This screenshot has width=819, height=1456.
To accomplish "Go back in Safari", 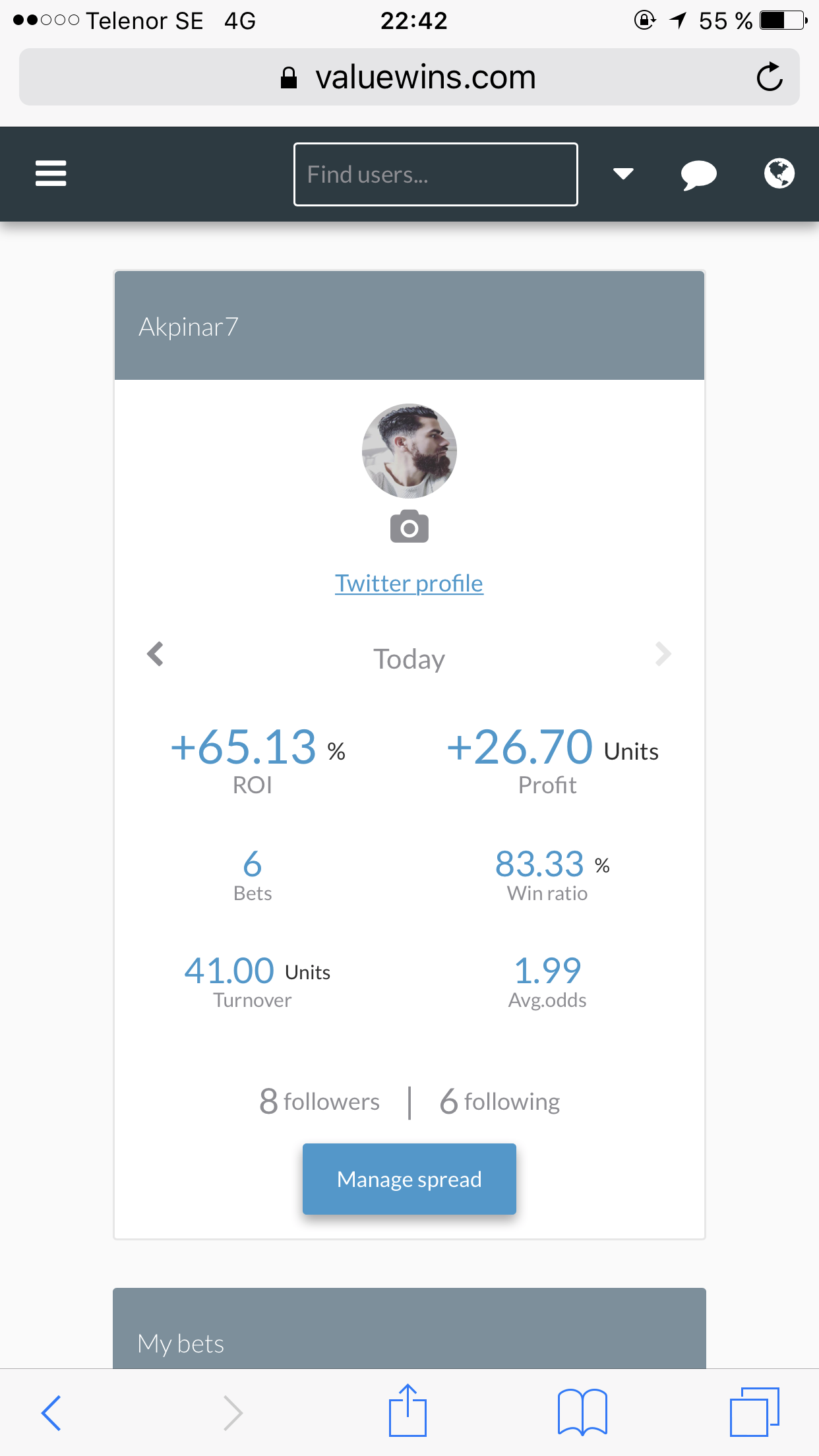I will coord(51,1412).
